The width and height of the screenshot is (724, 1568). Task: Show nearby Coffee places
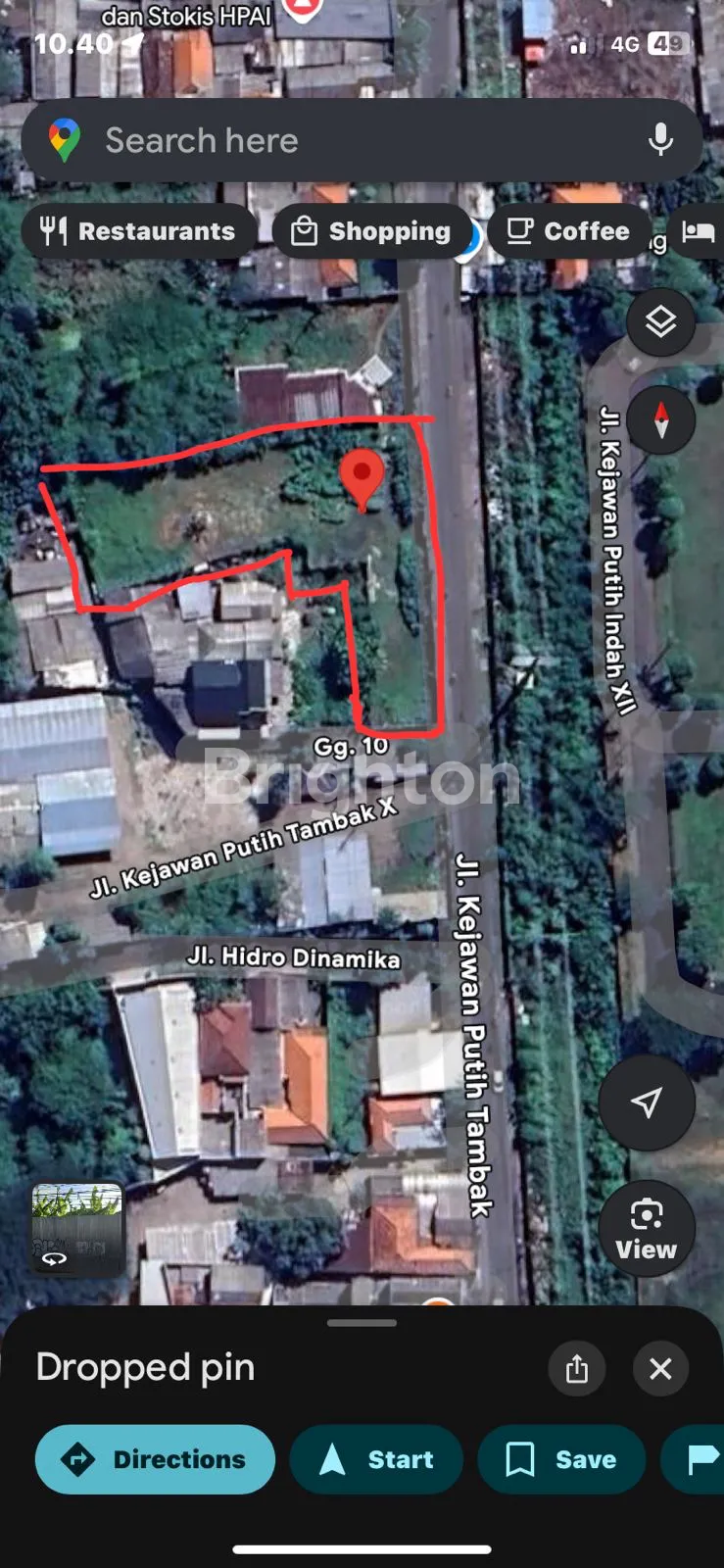569,231
